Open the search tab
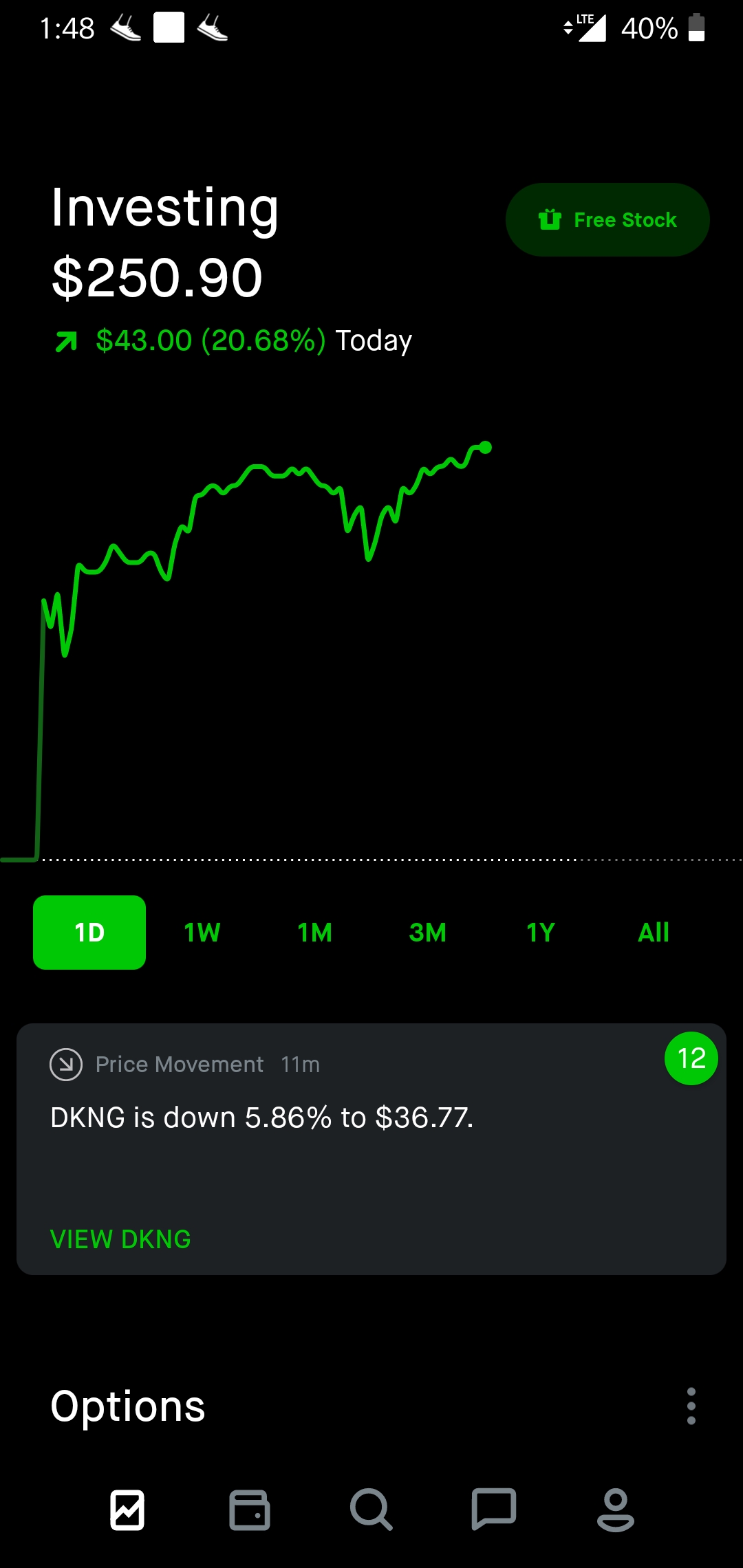743x1568 pixels. pyautogui.click(x=371, y=1510)
